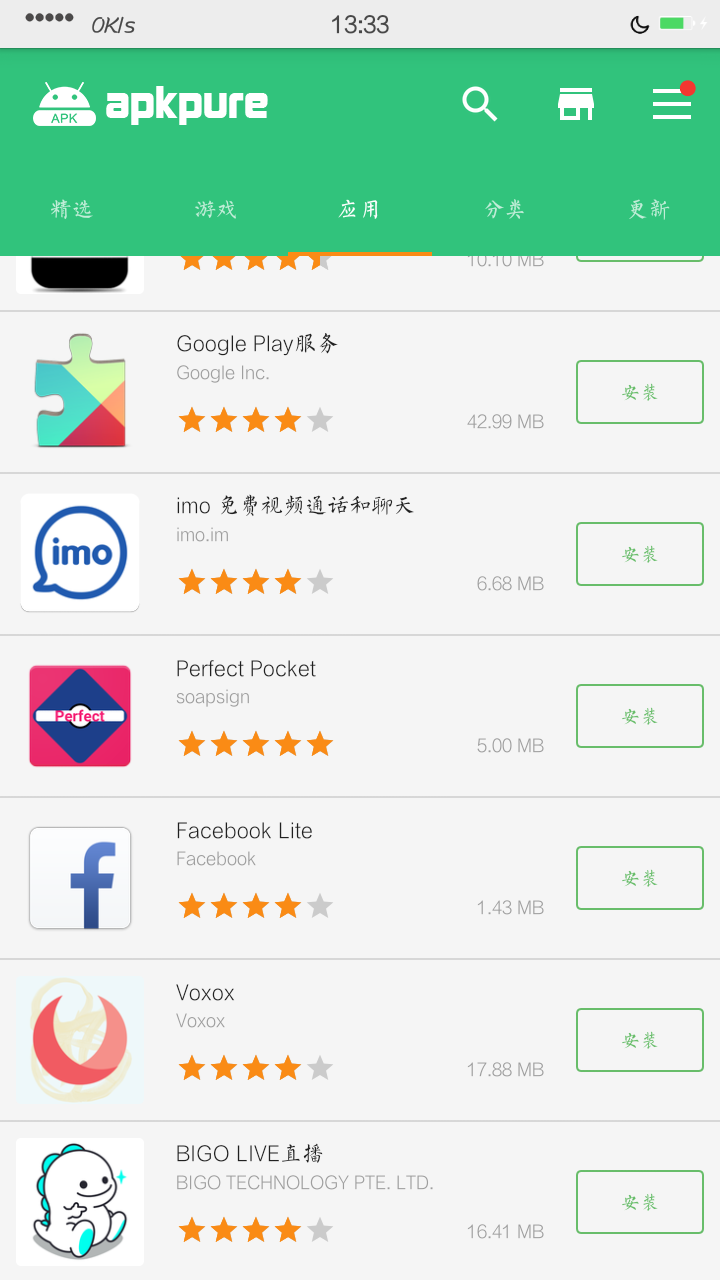Open imo 免费视频通话和聊天 app page
The height and width of the screenshot is (1280, 720).
pyautogui.click(x=294, y=506)
